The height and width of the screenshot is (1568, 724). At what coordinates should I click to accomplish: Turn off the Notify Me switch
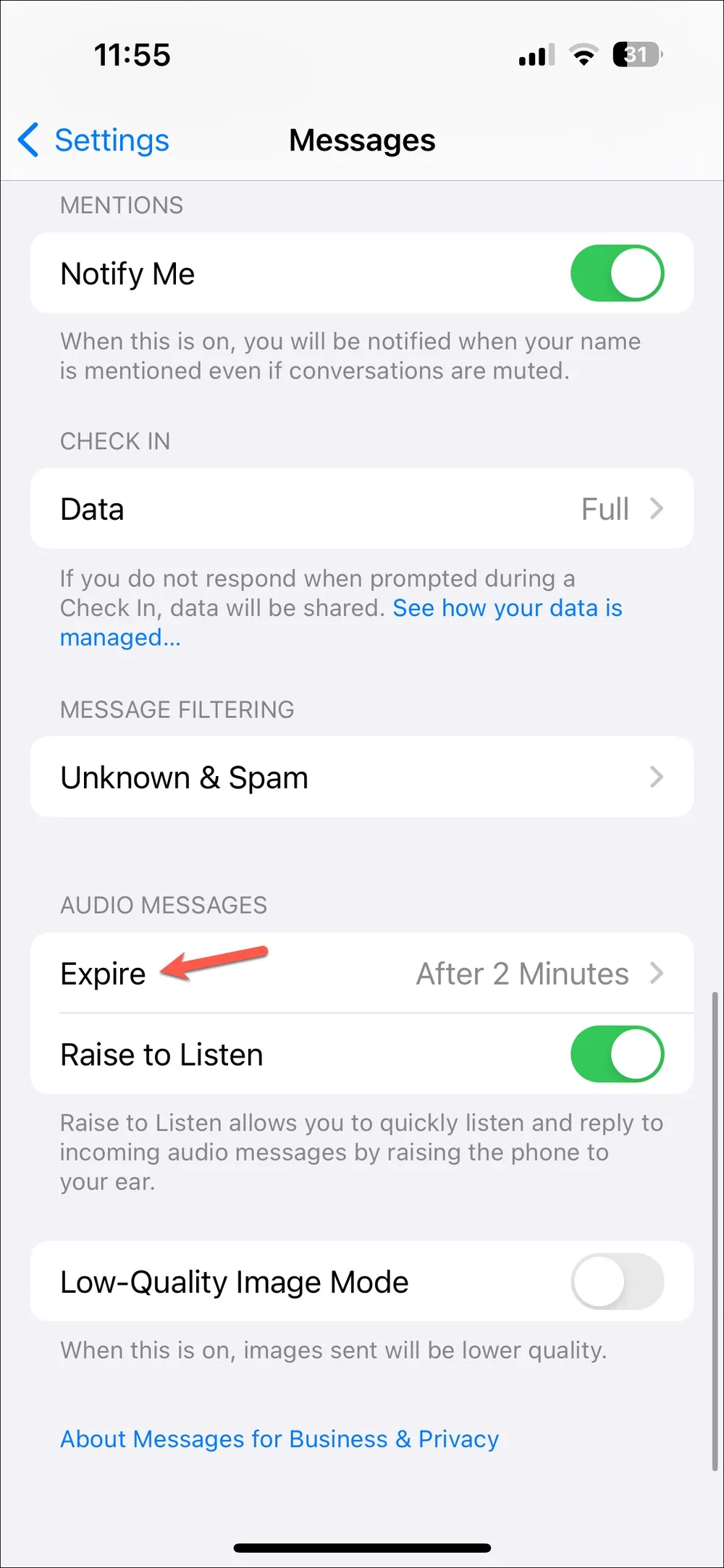tap(617, 274)
